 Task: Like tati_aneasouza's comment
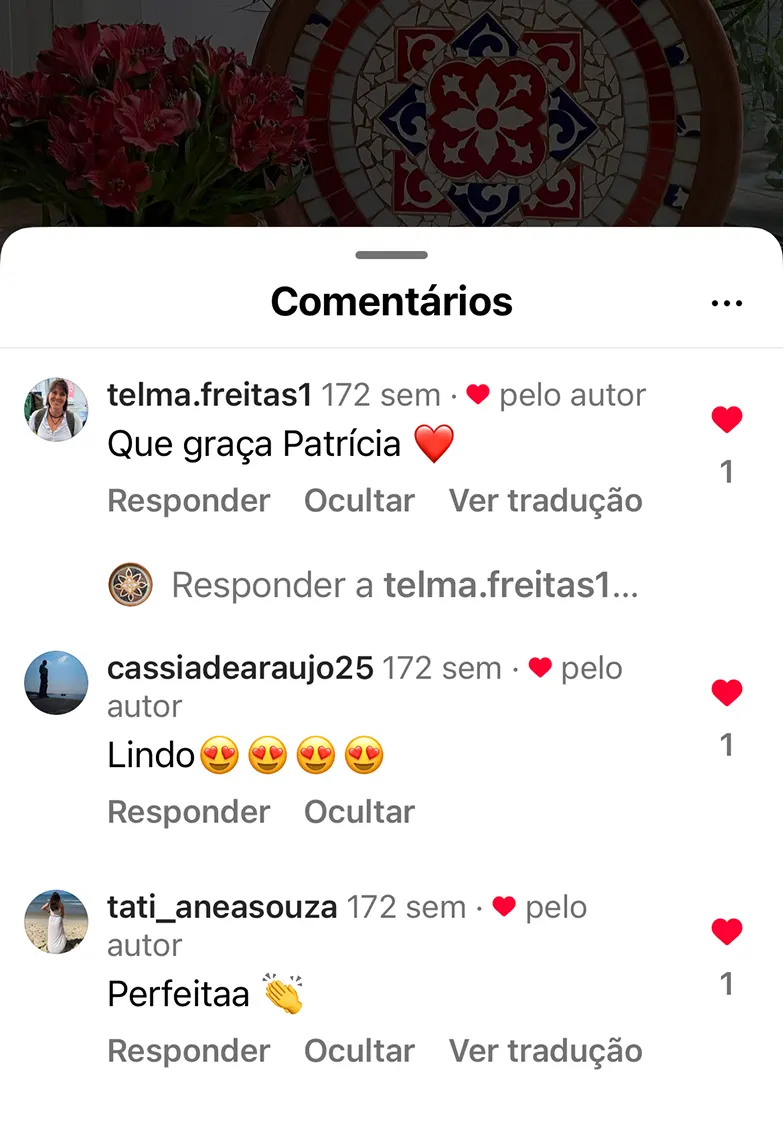pos(727,932)
